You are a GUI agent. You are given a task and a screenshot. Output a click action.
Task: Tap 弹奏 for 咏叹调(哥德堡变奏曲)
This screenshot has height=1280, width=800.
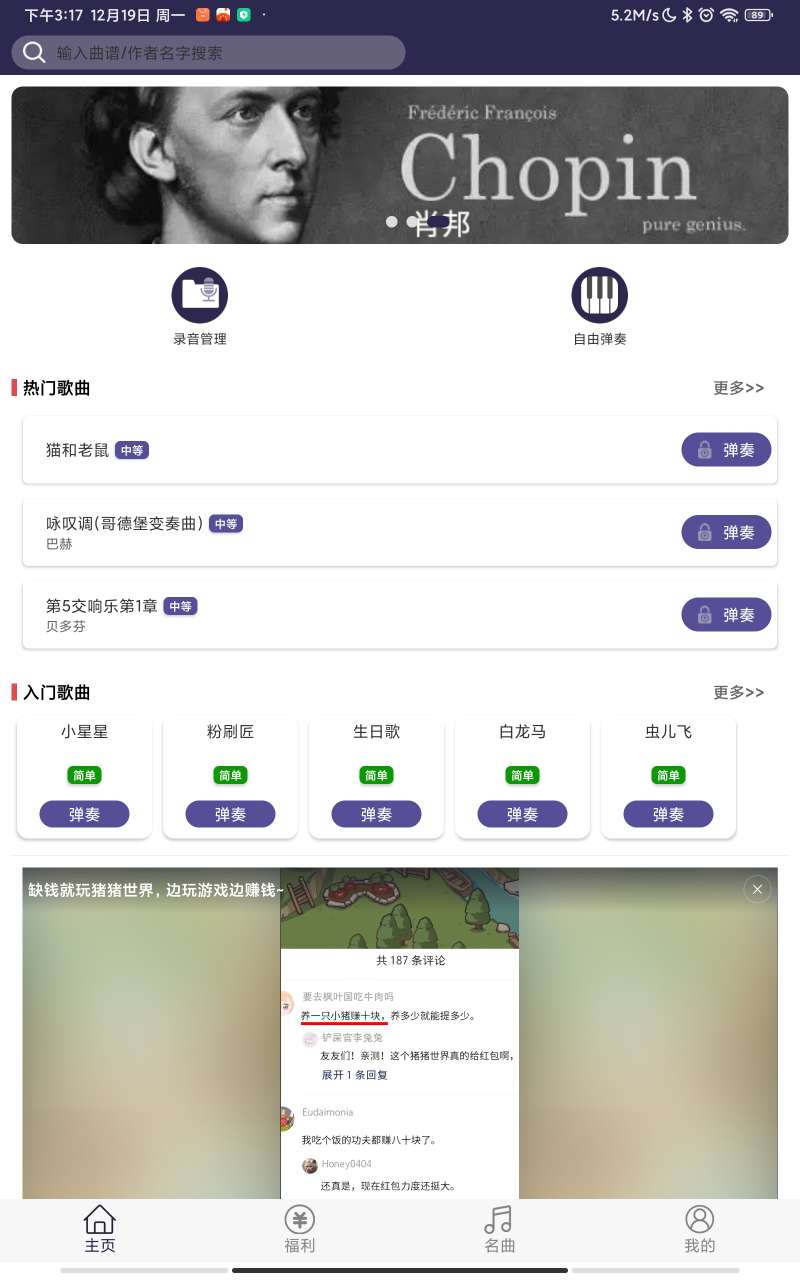[x=726, y=532]
